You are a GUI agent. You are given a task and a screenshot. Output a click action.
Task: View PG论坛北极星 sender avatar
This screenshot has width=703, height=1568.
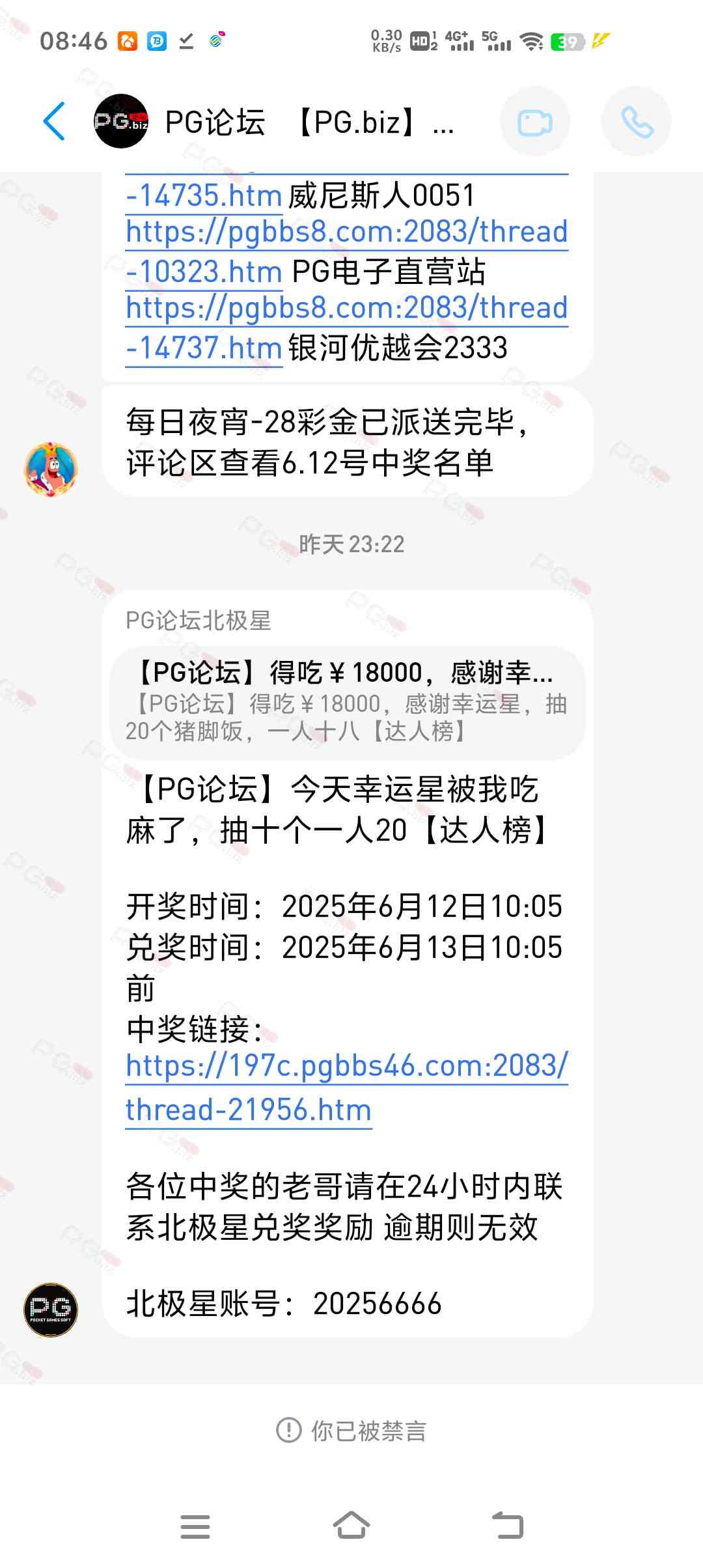pos(51,1309)
